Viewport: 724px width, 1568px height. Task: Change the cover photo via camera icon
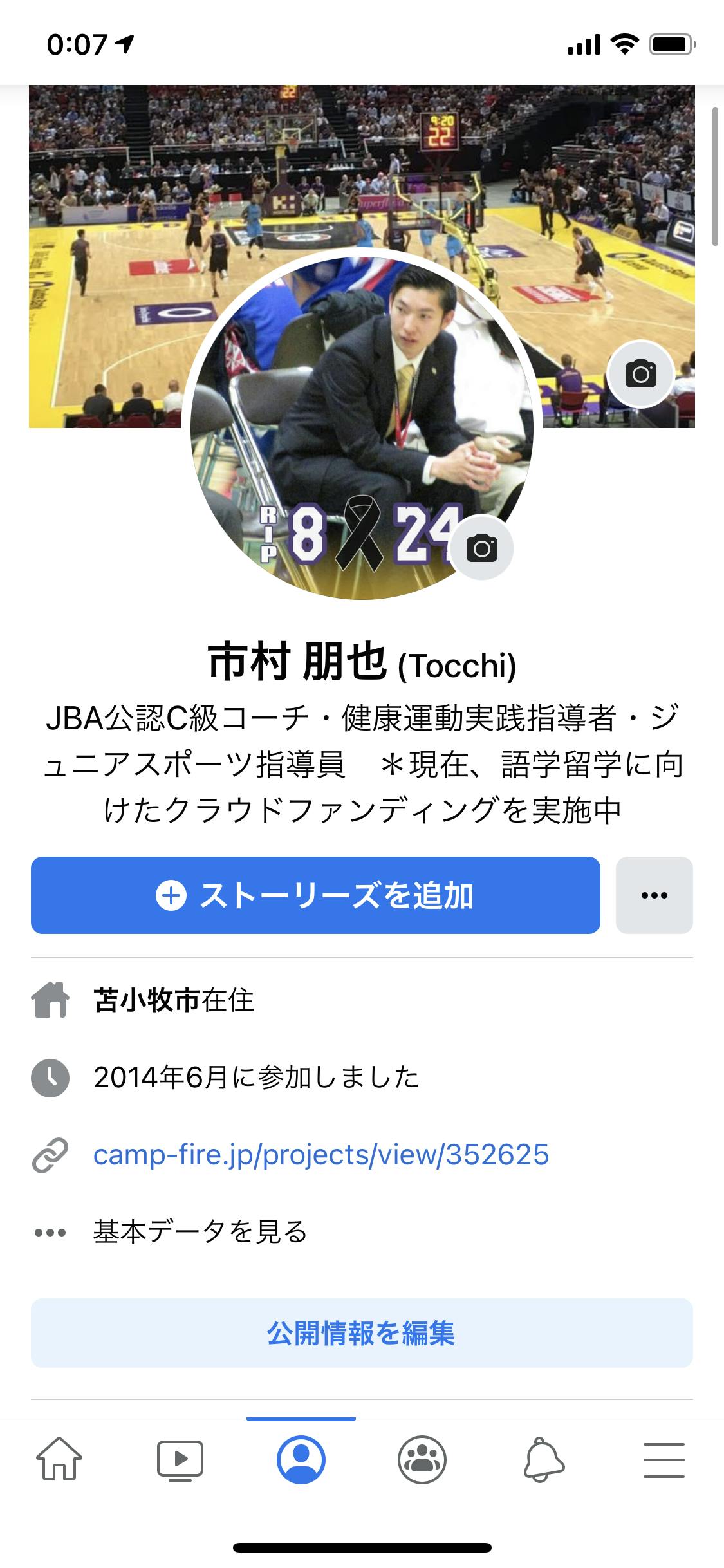click(640, 374)
